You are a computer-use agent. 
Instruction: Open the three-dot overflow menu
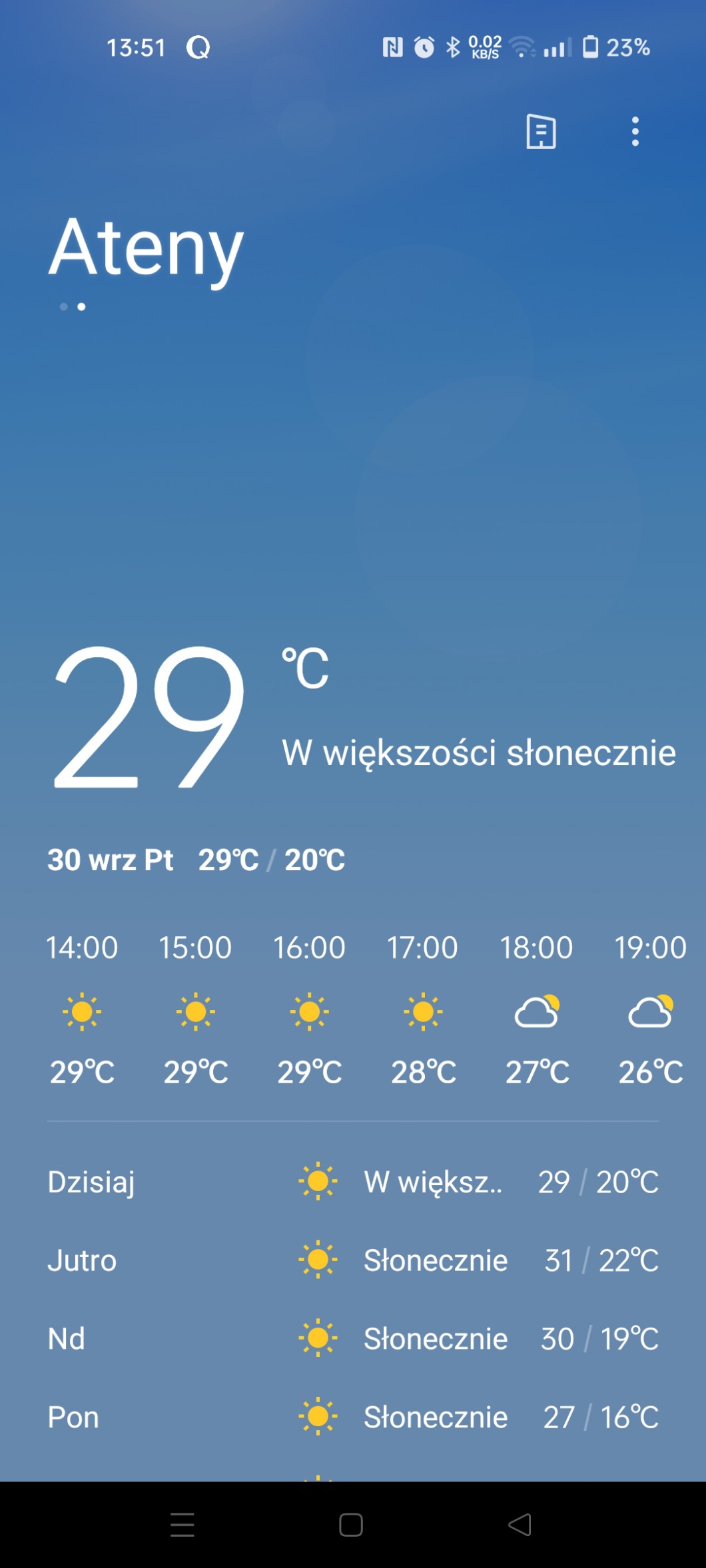pos(635,131)
